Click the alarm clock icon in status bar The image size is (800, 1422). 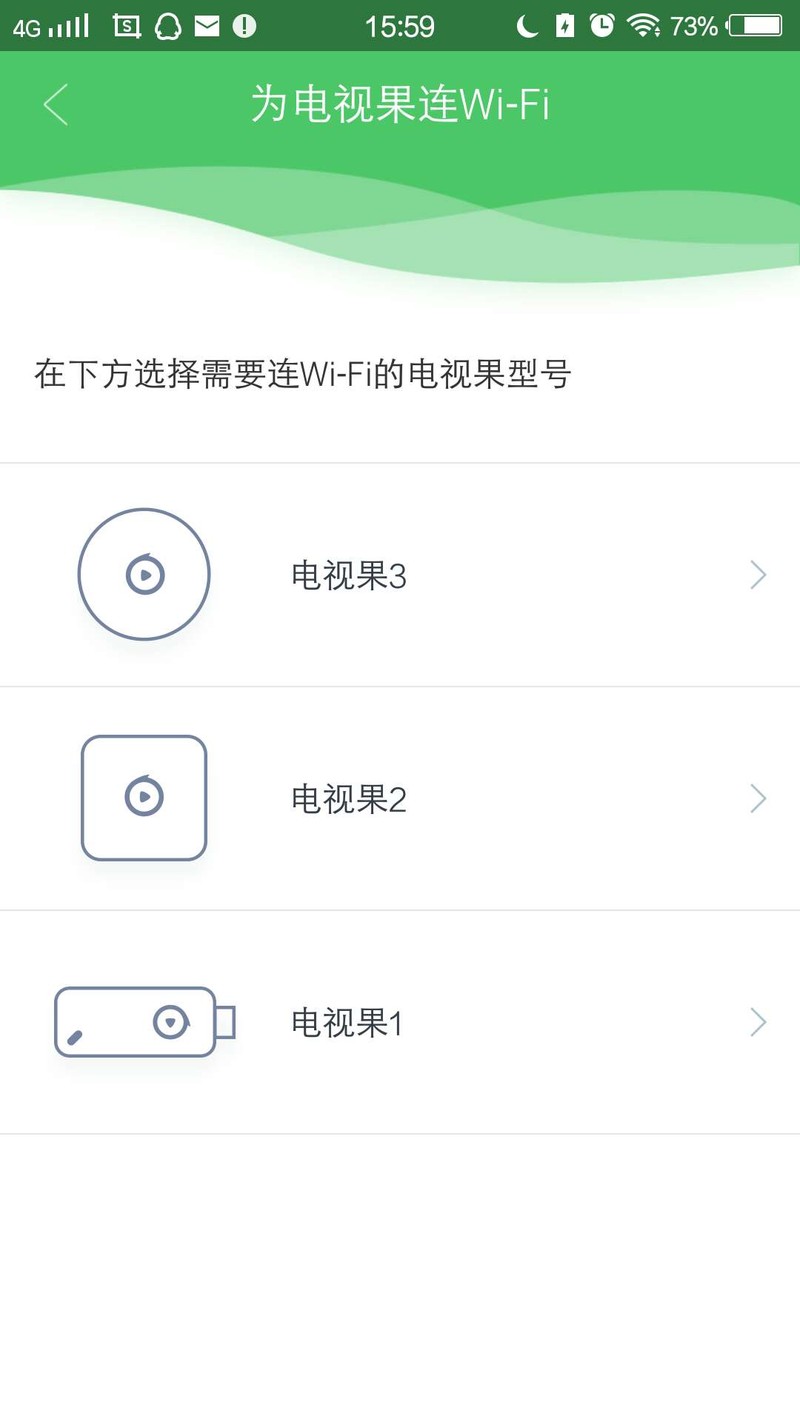(601, 25)
